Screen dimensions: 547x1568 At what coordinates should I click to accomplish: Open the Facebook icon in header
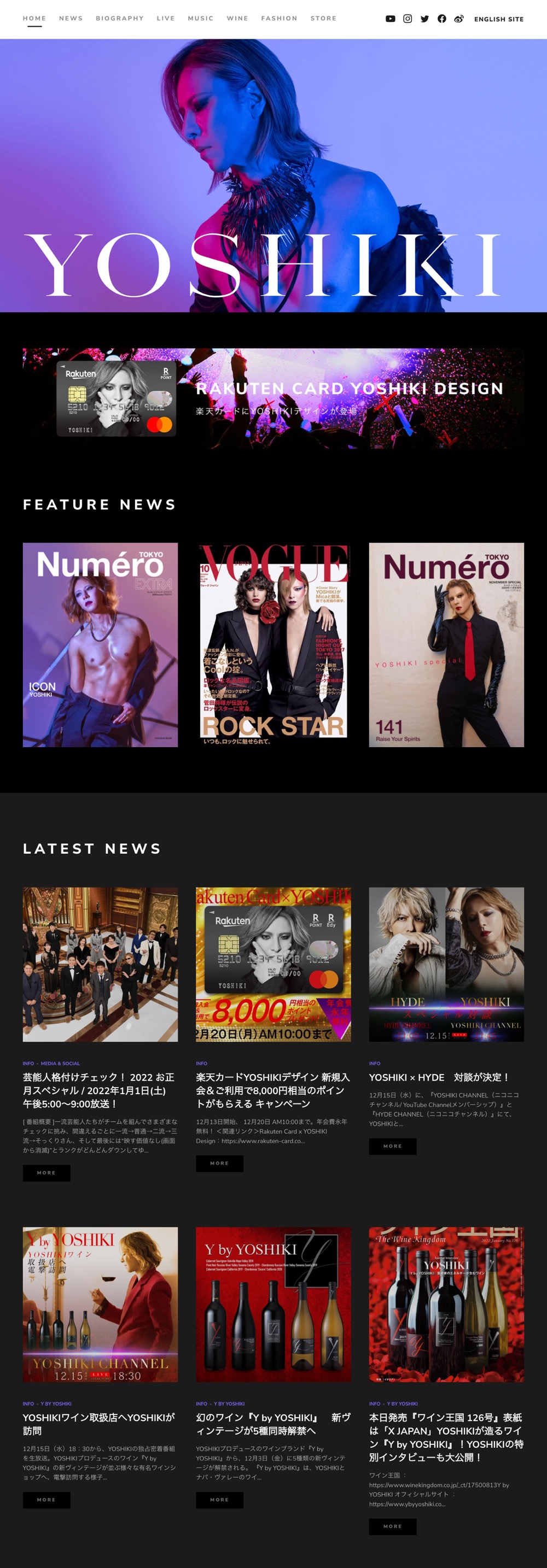[x=441, y=19]
